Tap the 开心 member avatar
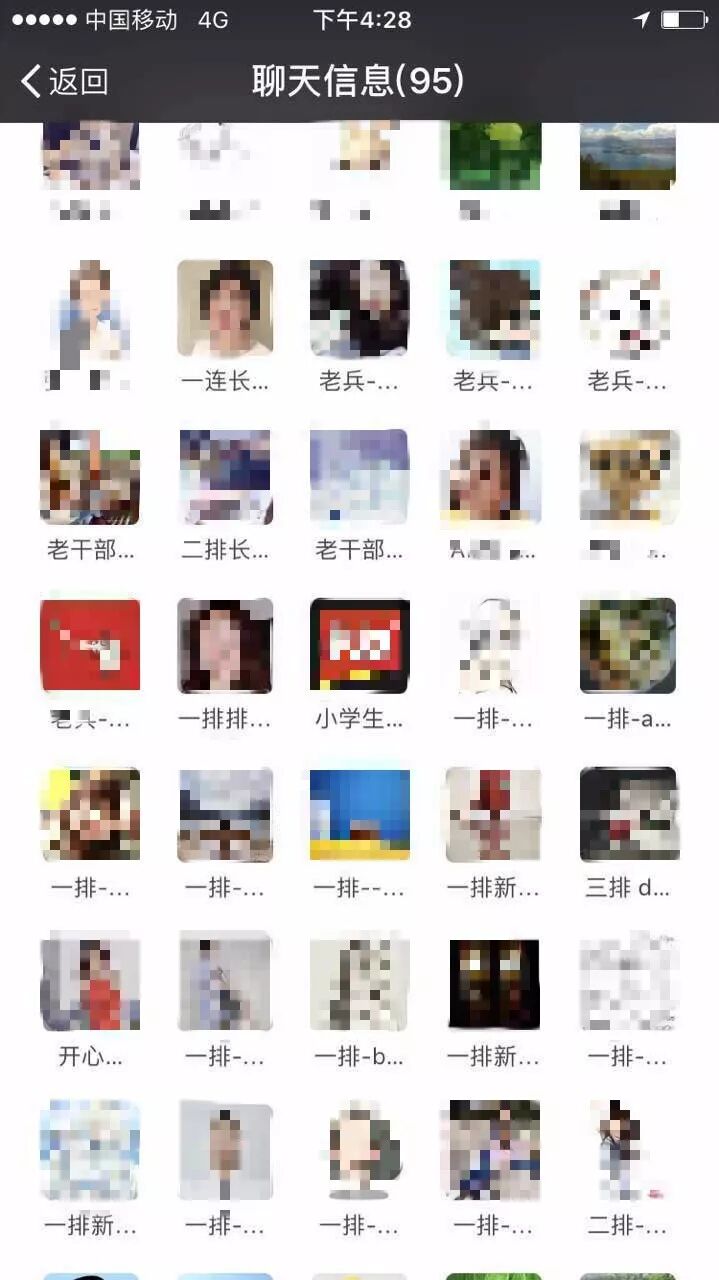 point(90,985)
